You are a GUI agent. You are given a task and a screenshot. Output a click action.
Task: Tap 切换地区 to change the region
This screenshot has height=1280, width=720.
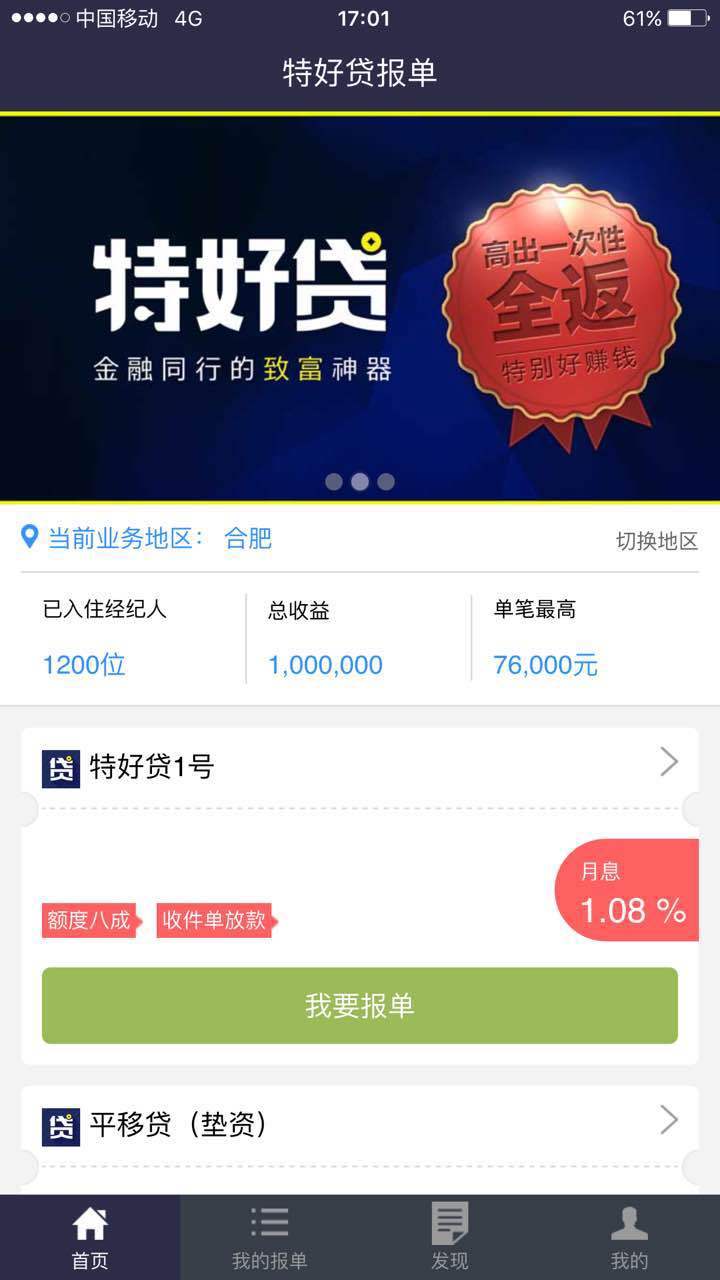(x=656, y=541)
